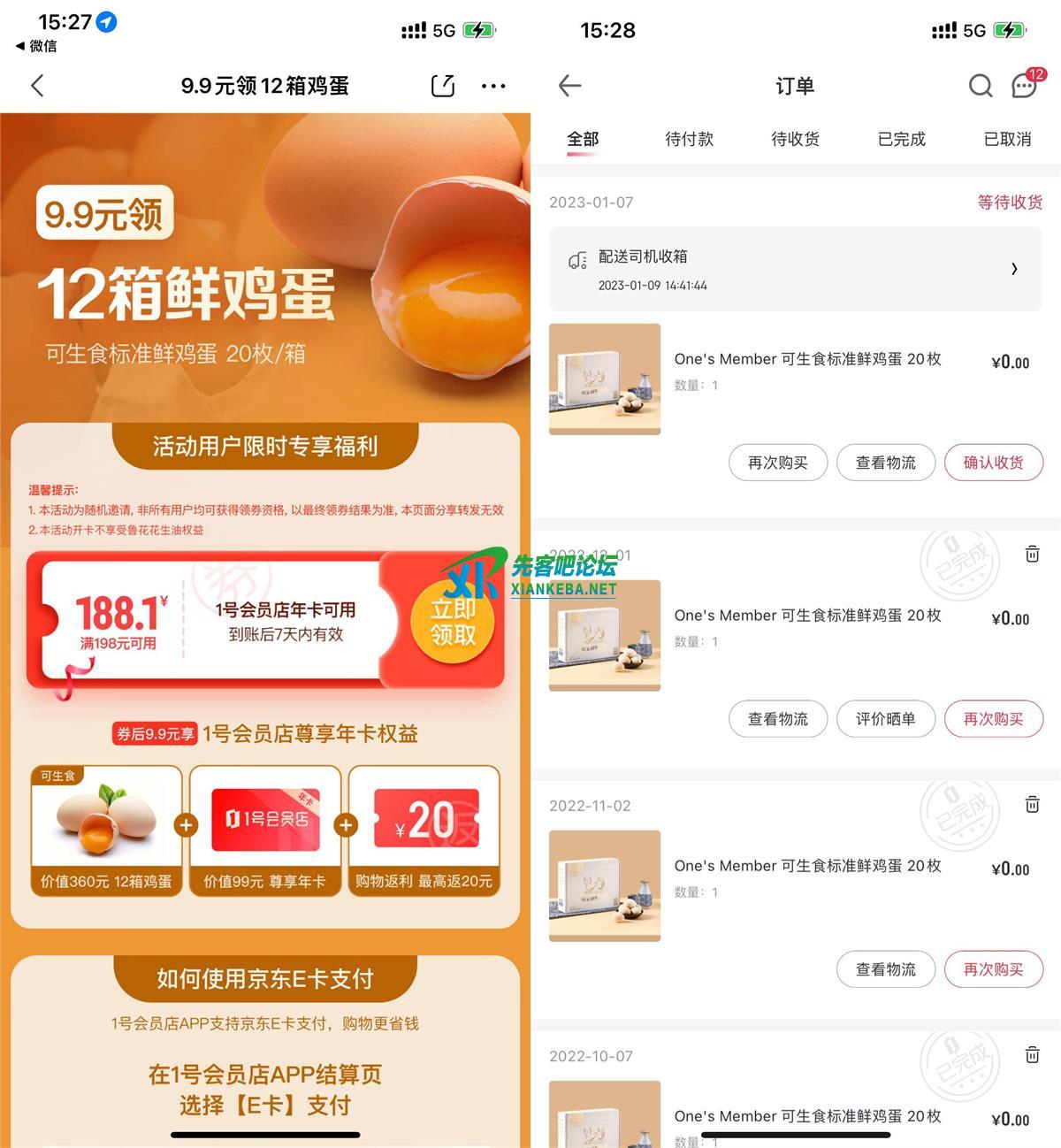Share the 9.9元领12箱鸡蛋 promo page
The image size is (1061, 1148).
click(x=442, y=86)
